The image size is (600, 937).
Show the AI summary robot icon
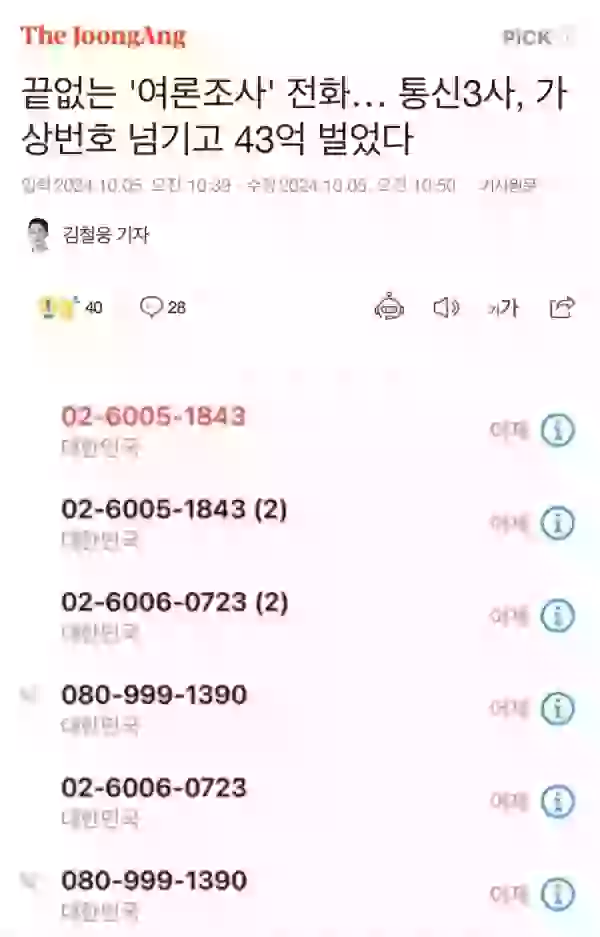coord(389,308)
